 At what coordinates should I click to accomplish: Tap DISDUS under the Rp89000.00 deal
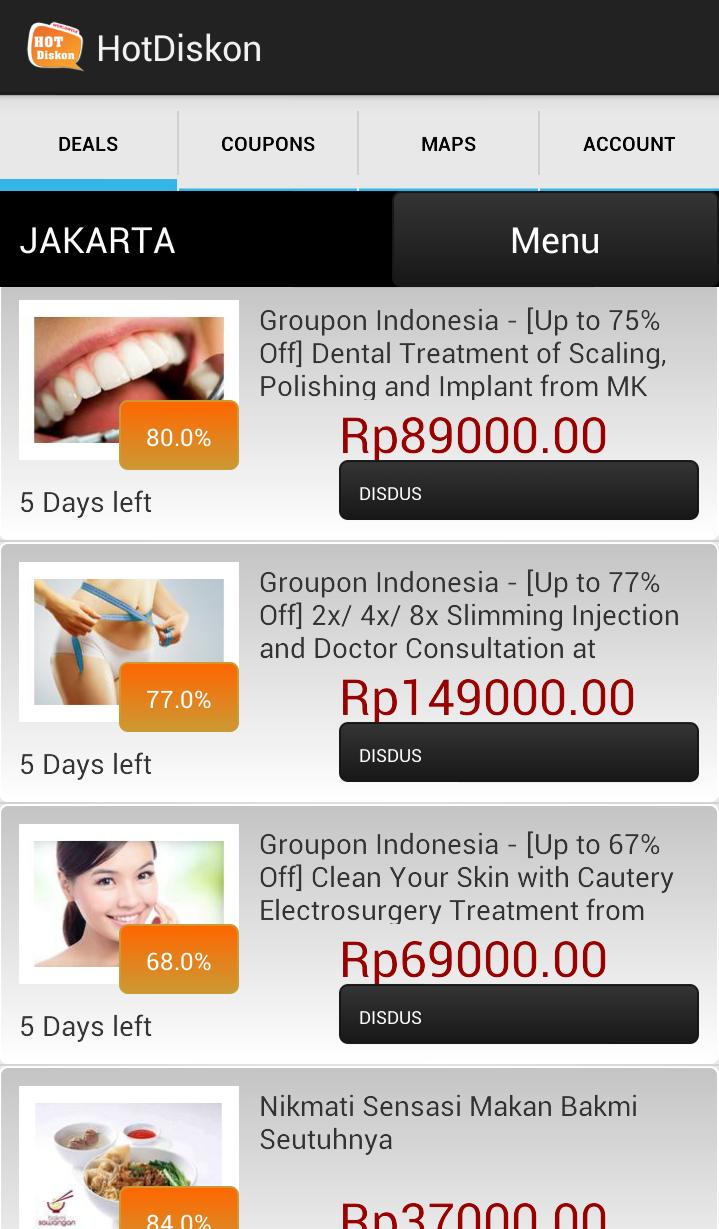[x=518, y=491]
